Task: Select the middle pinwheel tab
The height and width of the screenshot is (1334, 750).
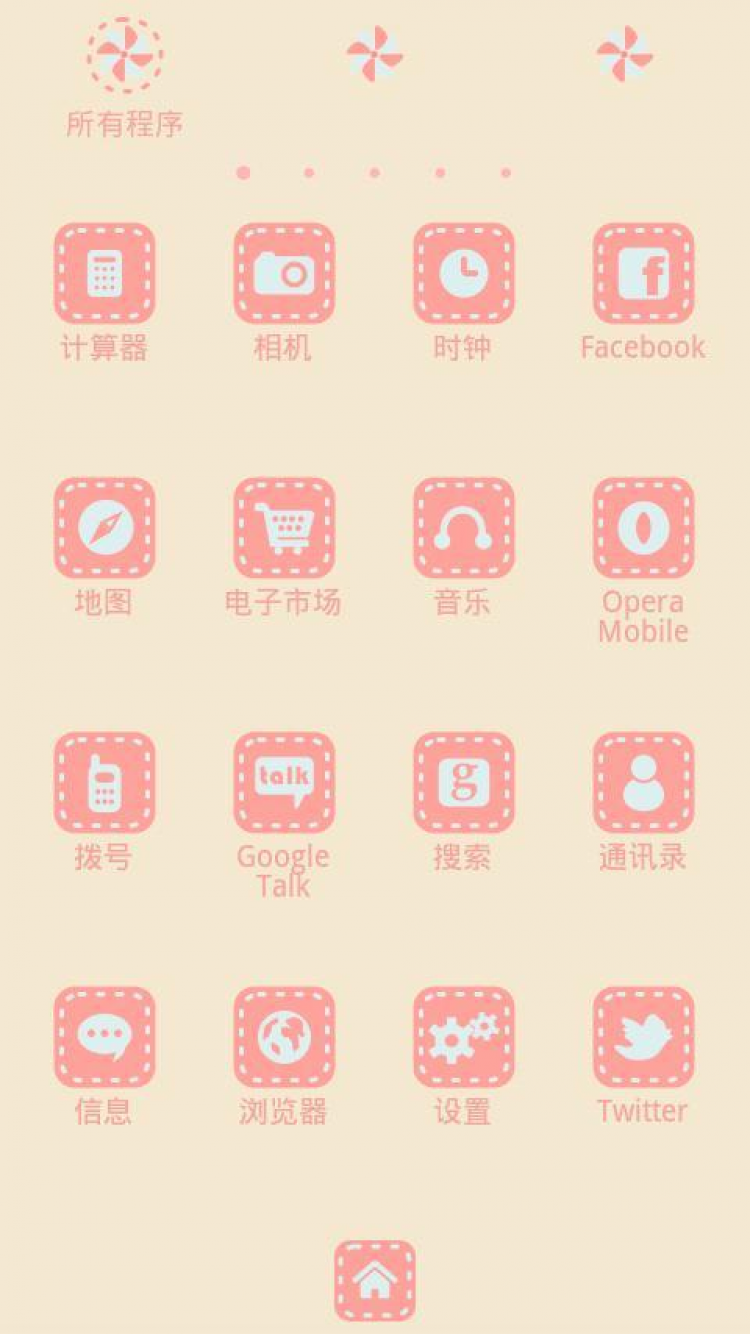Action: click(375, 54)
